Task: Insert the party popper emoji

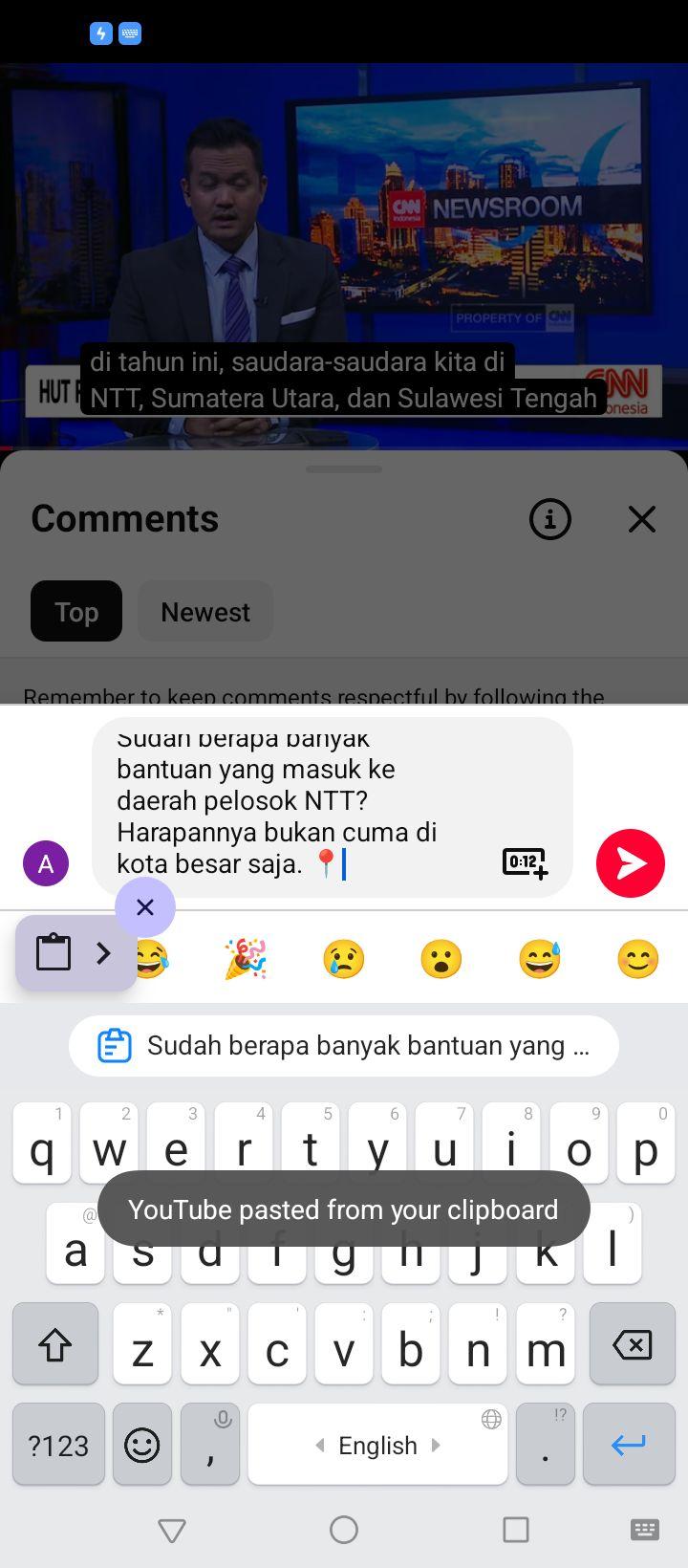Action: [246, 959]
